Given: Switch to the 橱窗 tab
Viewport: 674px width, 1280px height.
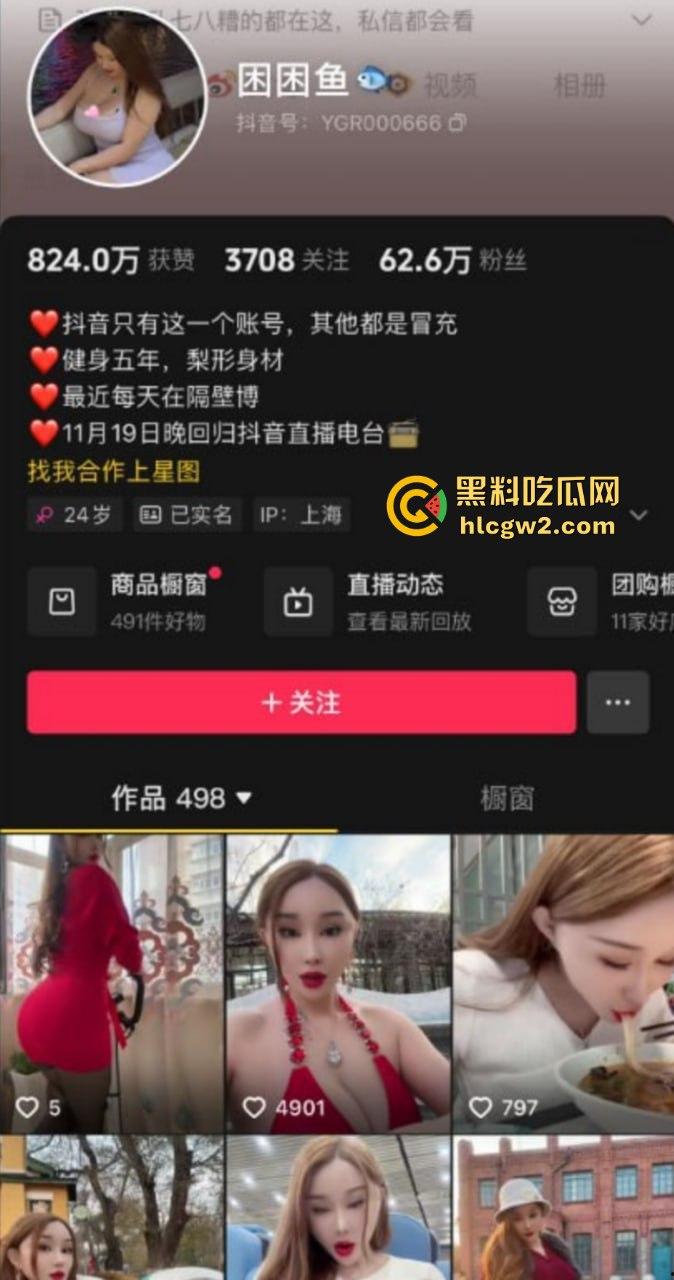Looking at the screenshot, I should 507,798.
